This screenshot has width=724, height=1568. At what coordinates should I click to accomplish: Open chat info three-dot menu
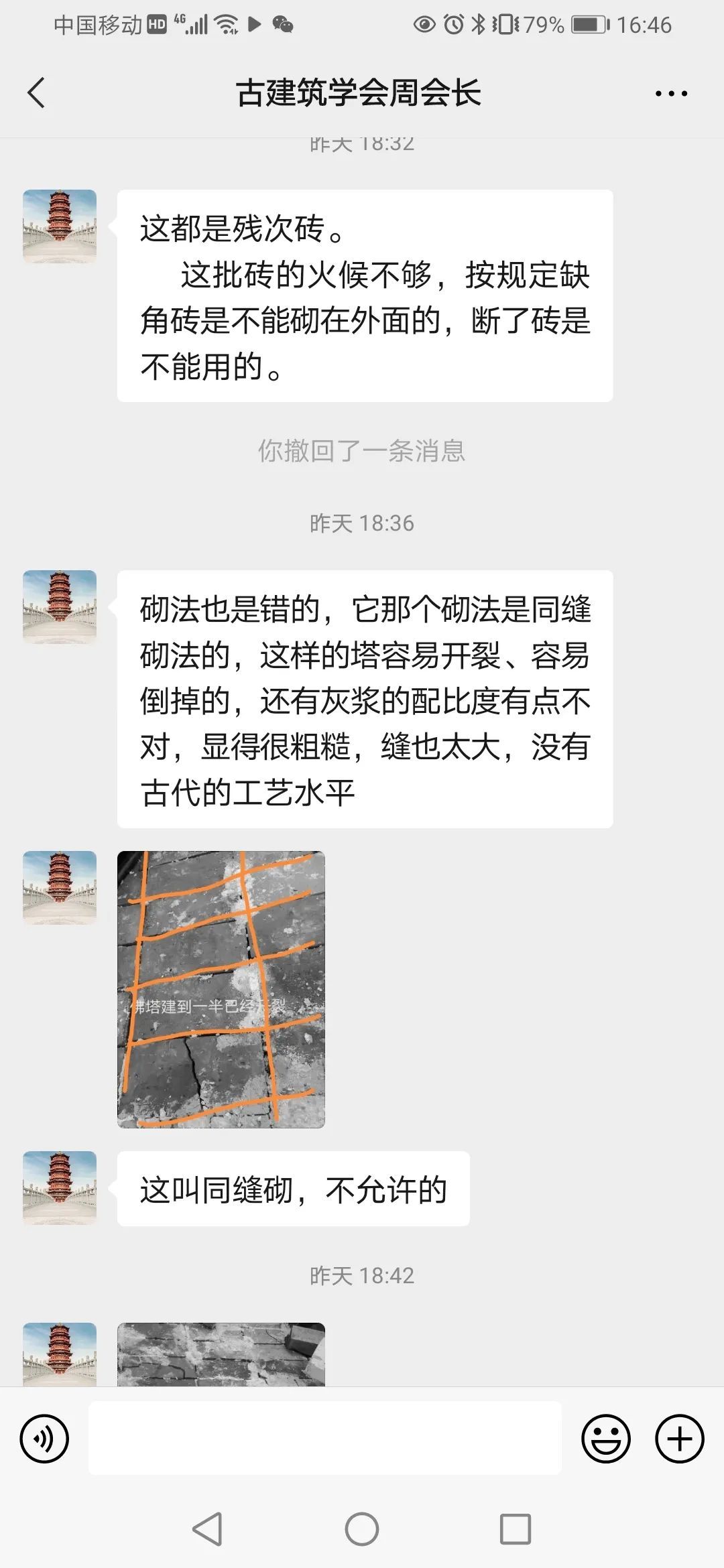tap(671, 94)
